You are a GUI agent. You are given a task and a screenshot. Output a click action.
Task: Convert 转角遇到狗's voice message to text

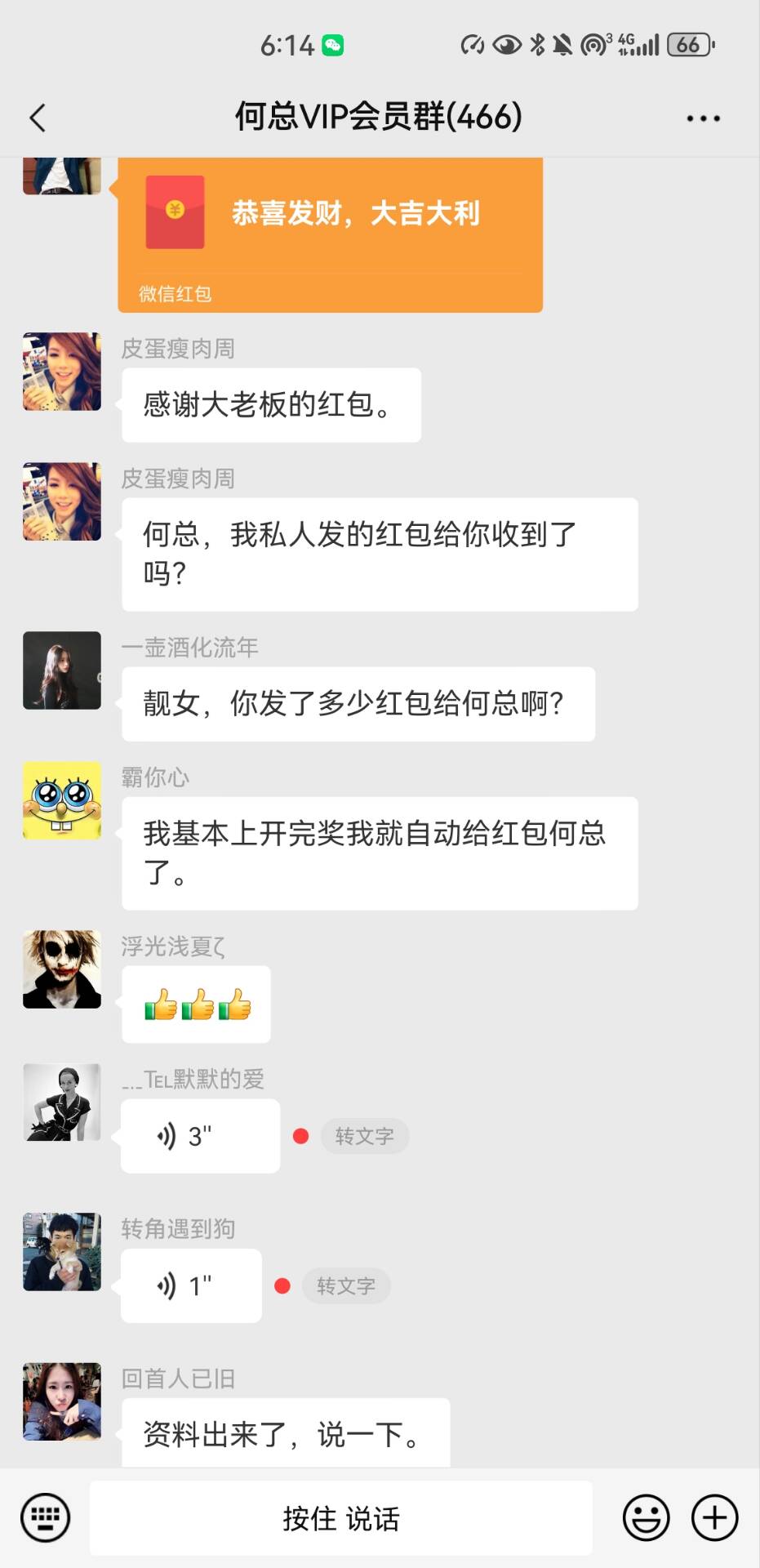click(x=345, y=1286)
